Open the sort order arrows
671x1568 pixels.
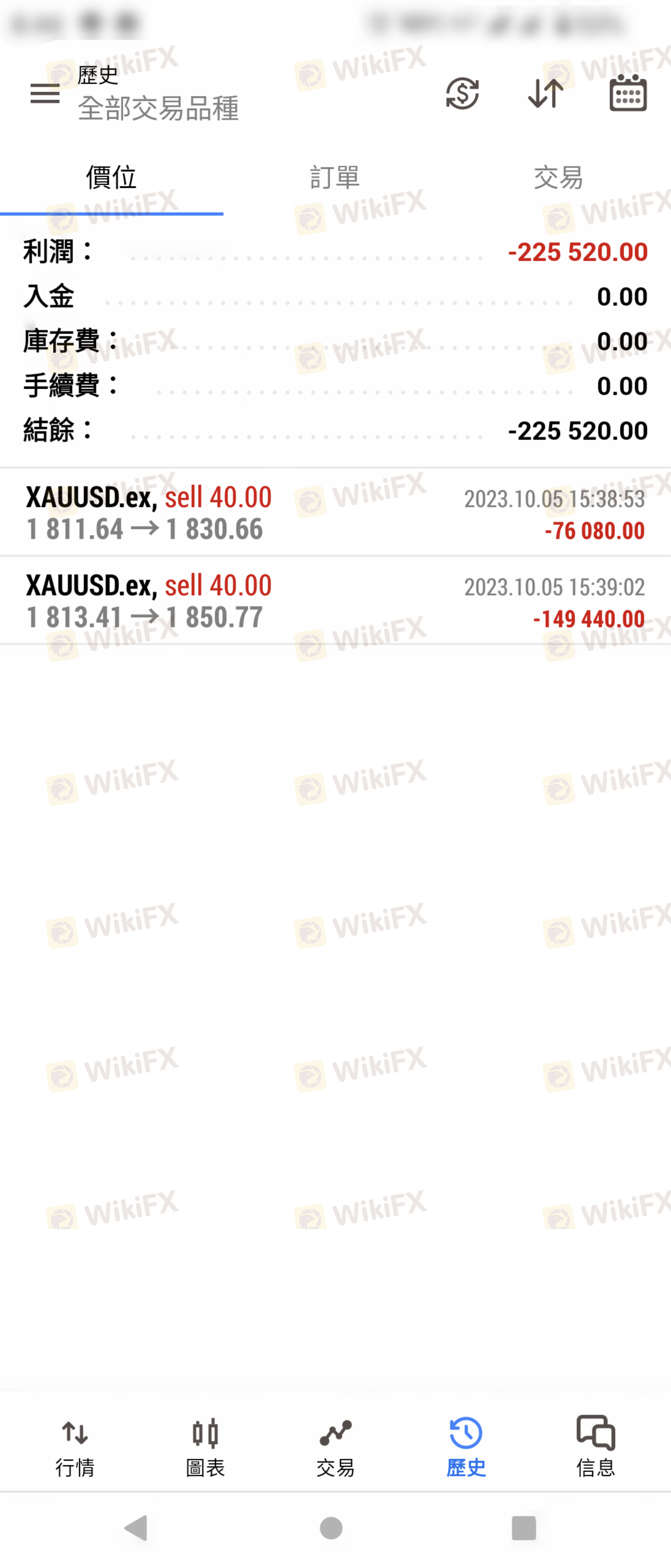tap(545, 94)
